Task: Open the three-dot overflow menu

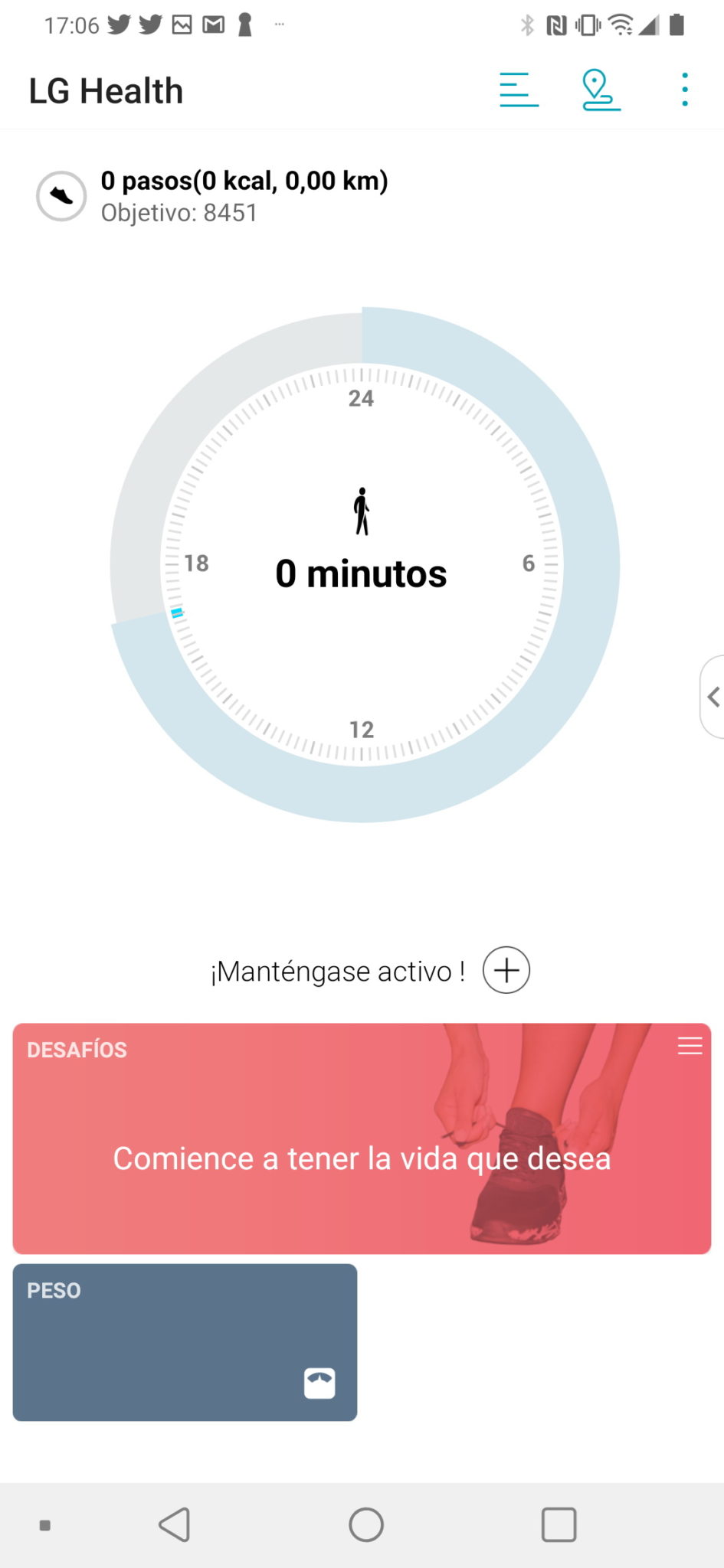Action: pyautogui.click(x=685, y=90)
